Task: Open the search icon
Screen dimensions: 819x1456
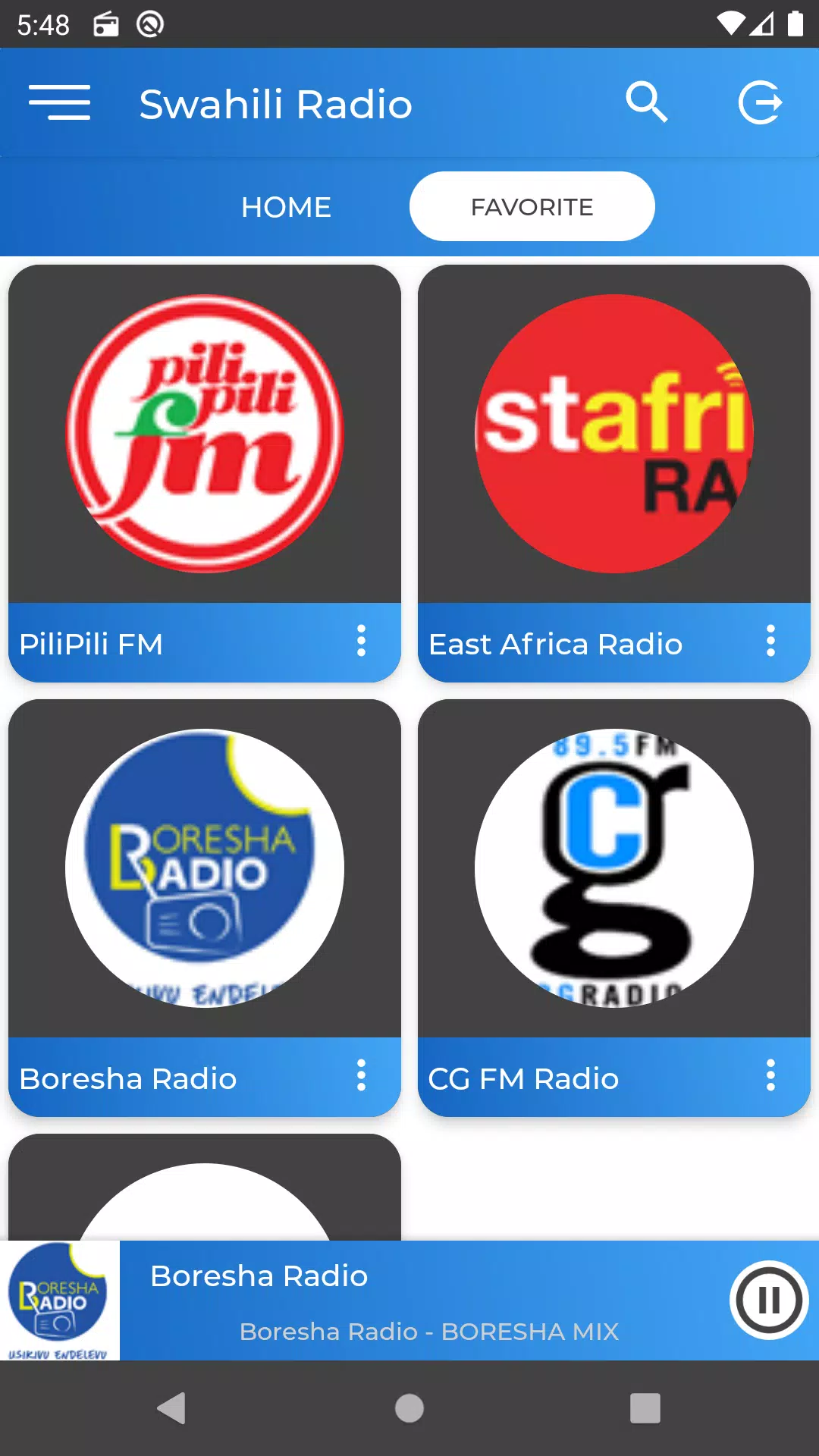Action: [x=646, y=102]
